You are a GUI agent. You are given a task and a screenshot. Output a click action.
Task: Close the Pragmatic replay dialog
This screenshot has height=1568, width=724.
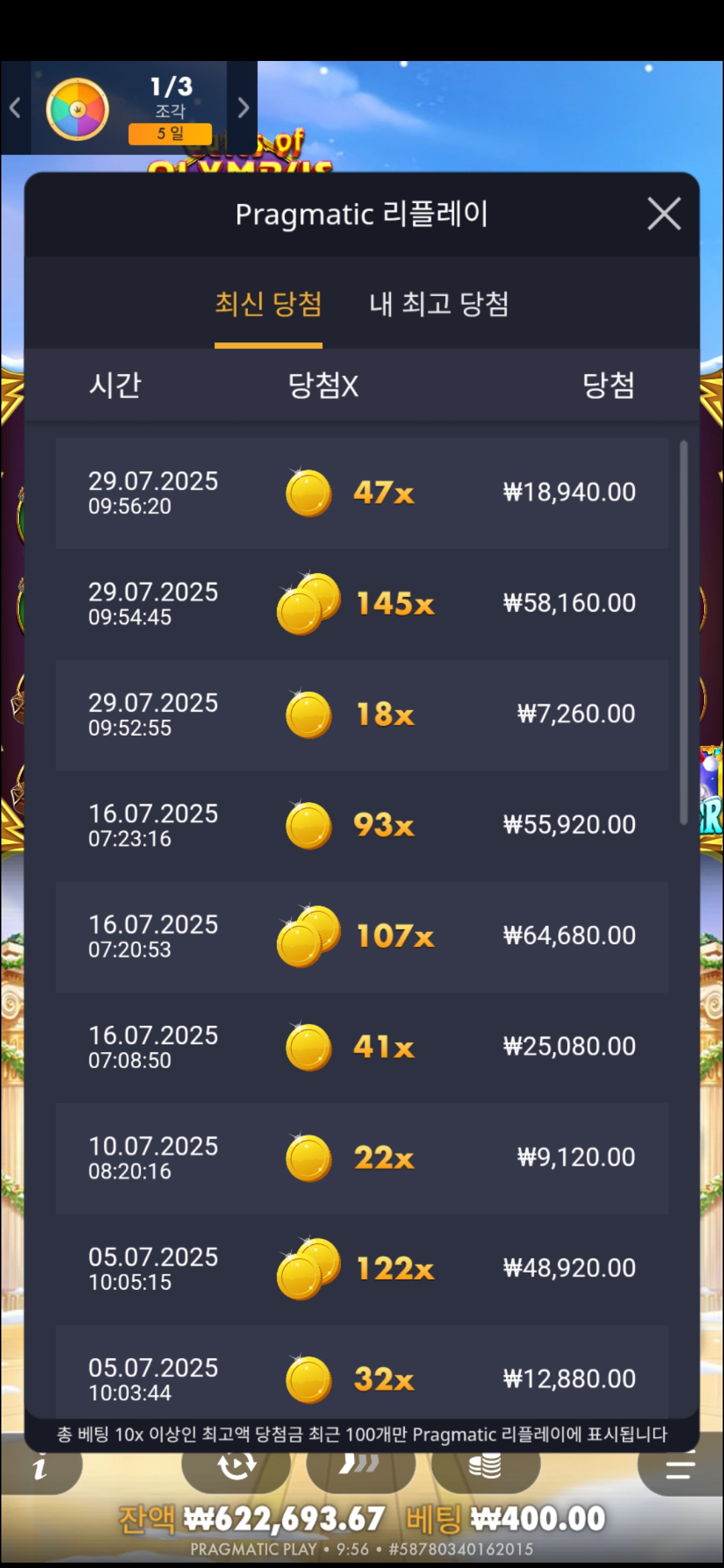(x=664, y=214)
